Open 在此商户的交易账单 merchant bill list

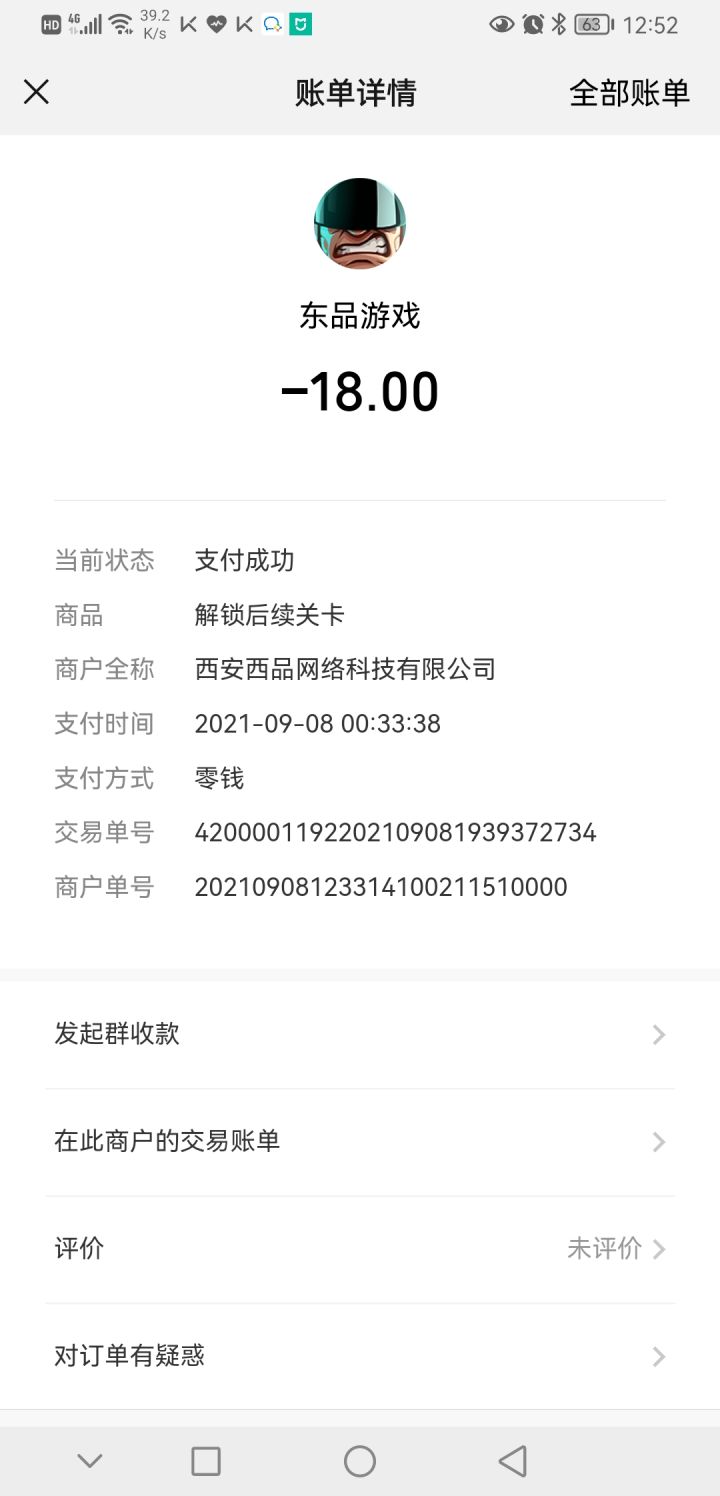pos(167,1141)
